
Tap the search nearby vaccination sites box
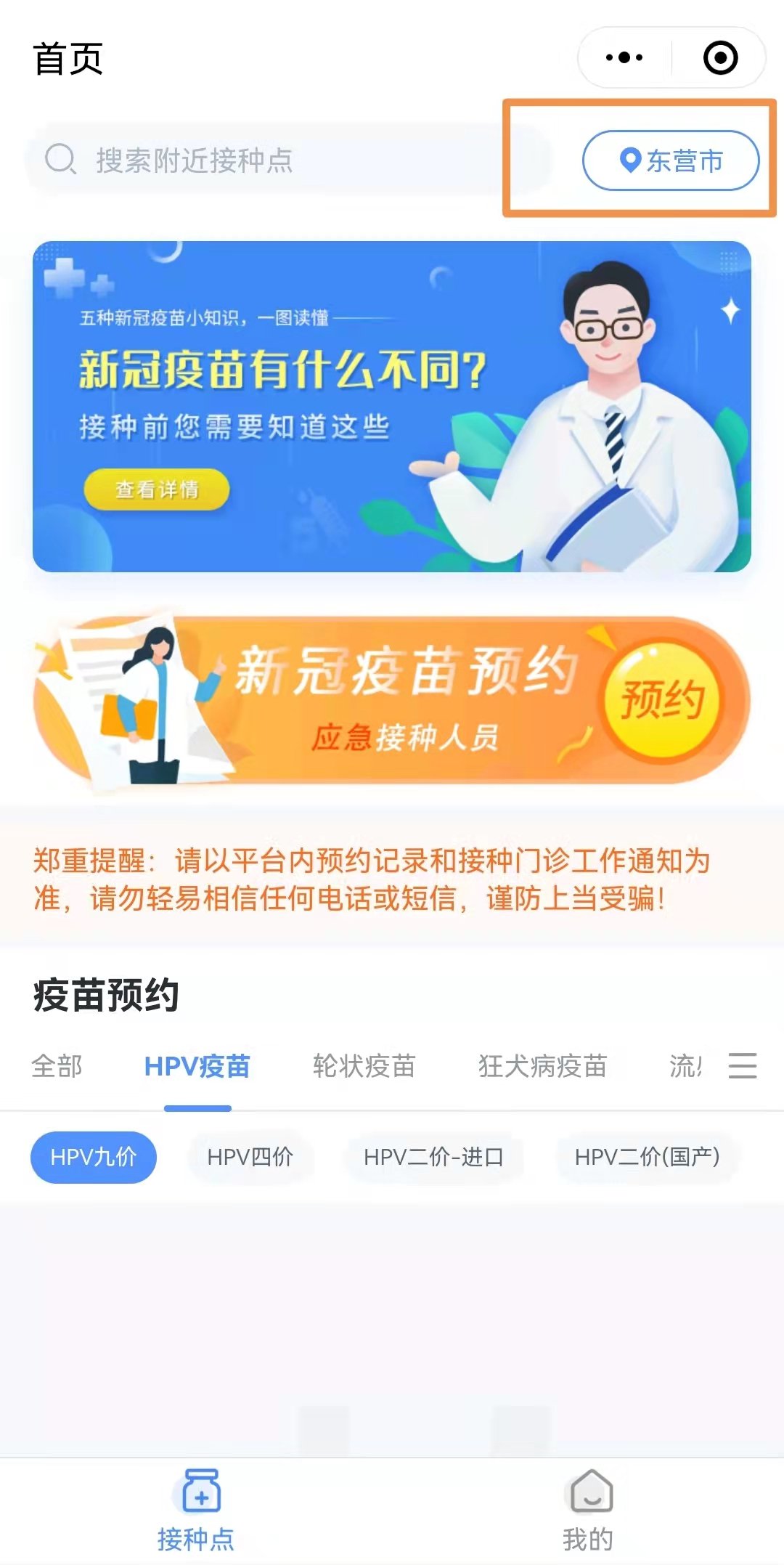click(x=283, y=160)
